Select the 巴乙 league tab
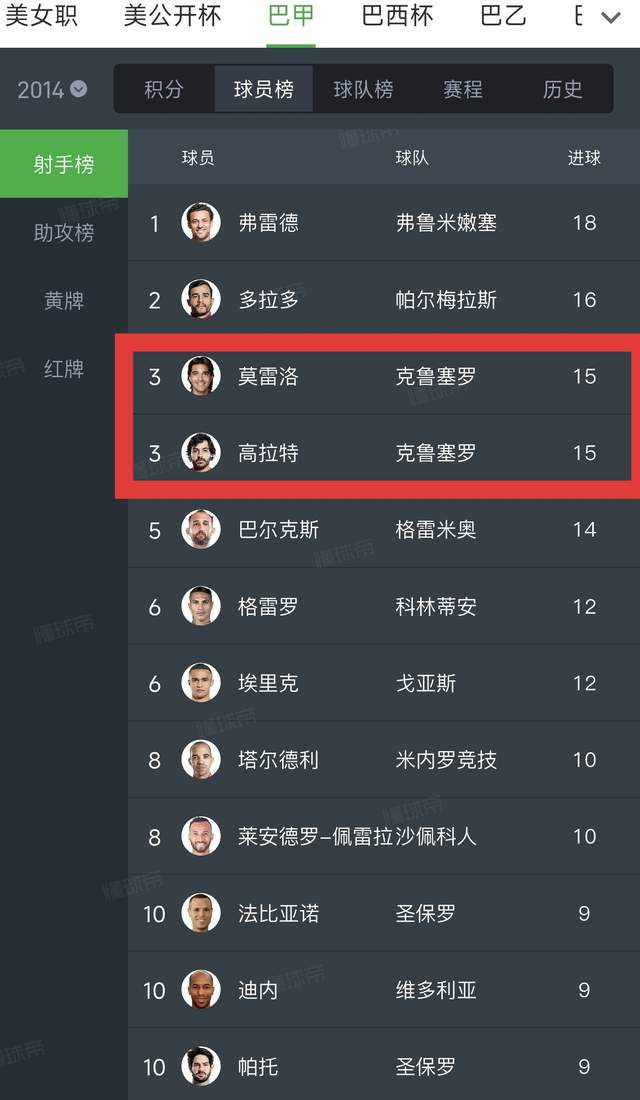Viewport: 640px width, 1100px height. 503,15
